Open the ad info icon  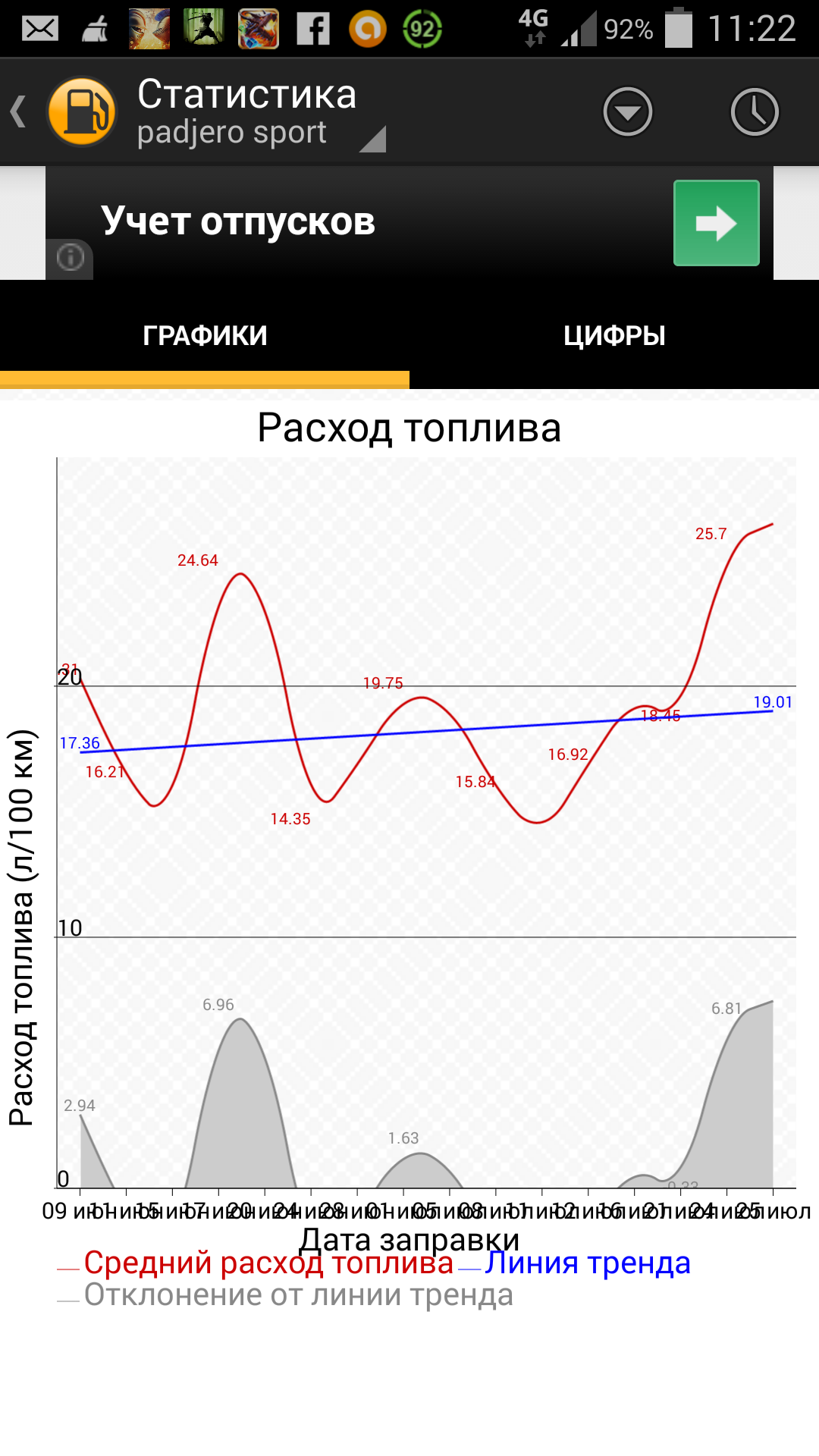point(71,258)
